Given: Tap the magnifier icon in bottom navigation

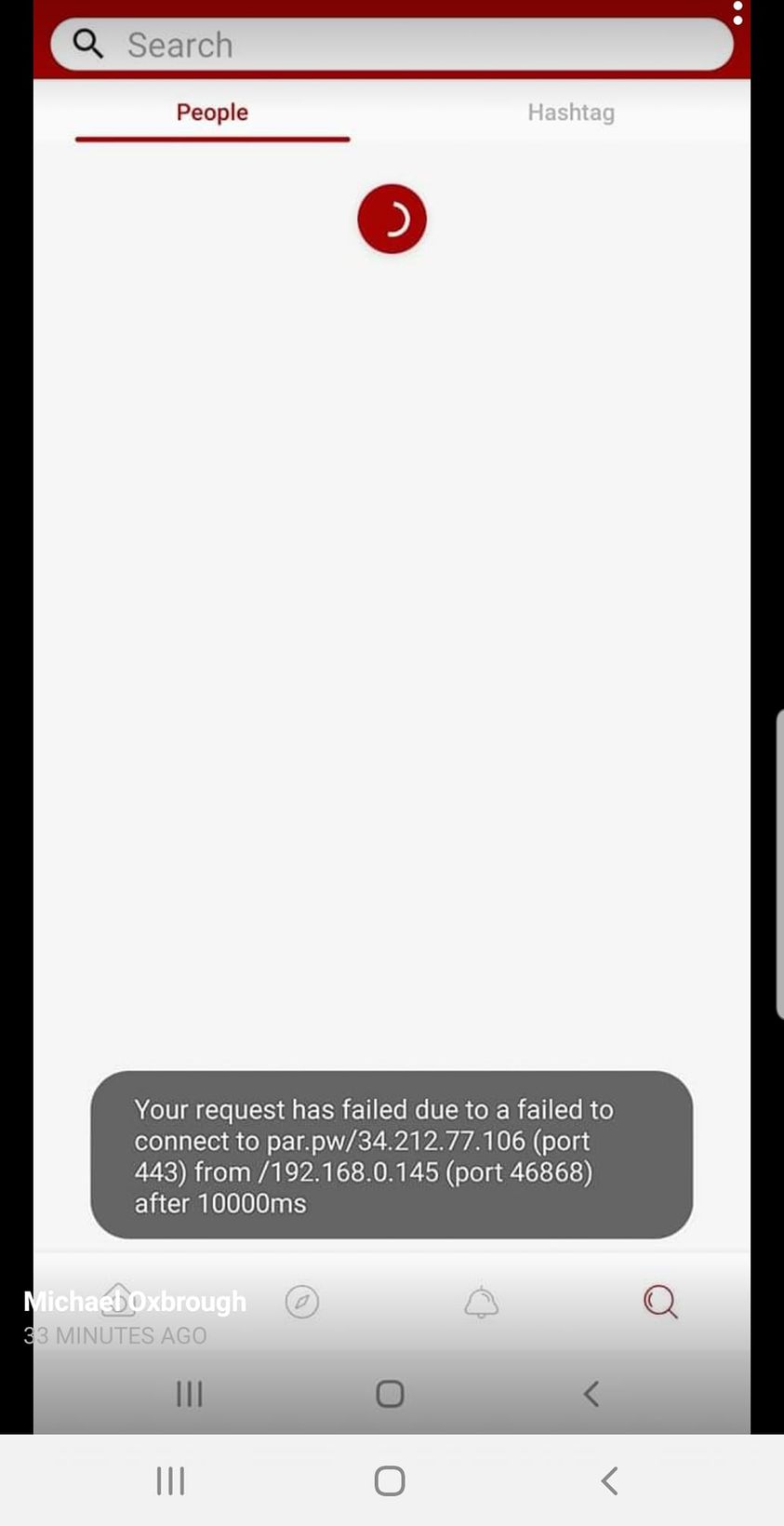Looking at the screenshot, I should 660,1302.
